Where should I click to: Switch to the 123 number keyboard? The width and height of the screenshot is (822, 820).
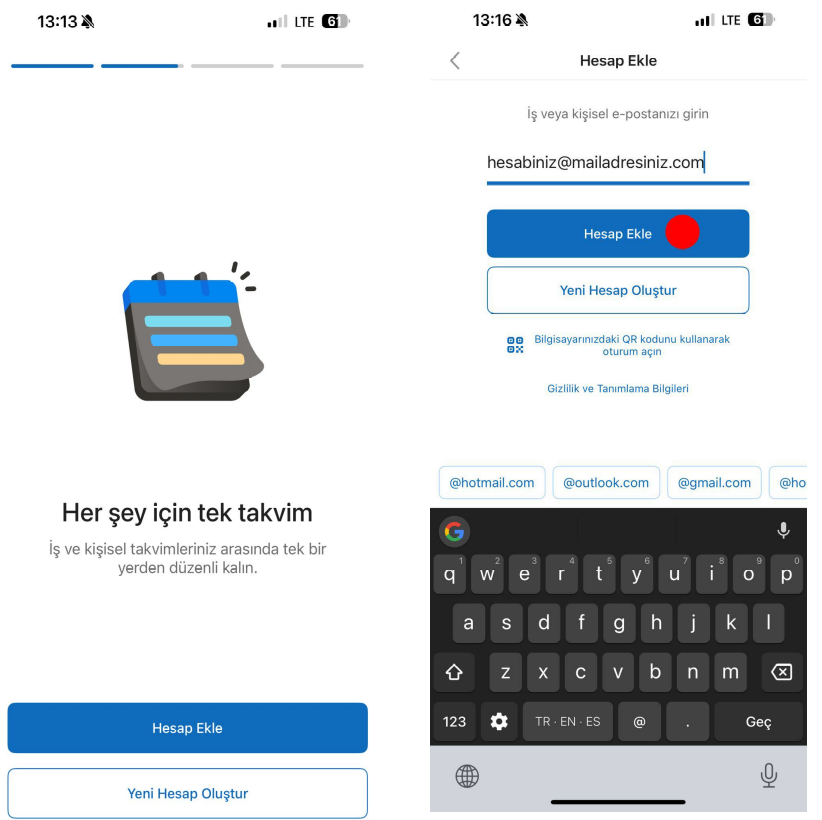[x=454, y=722]
